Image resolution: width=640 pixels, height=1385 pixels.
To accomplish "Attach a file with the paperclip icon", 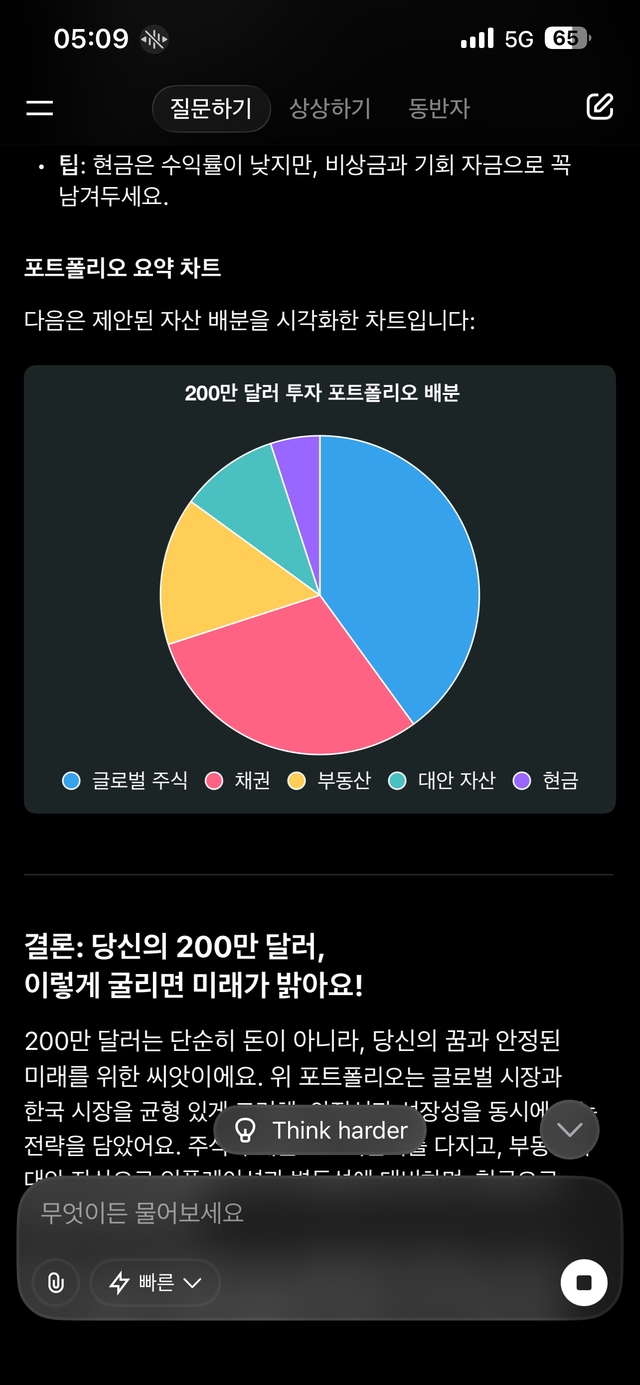I will point(56,1282).
